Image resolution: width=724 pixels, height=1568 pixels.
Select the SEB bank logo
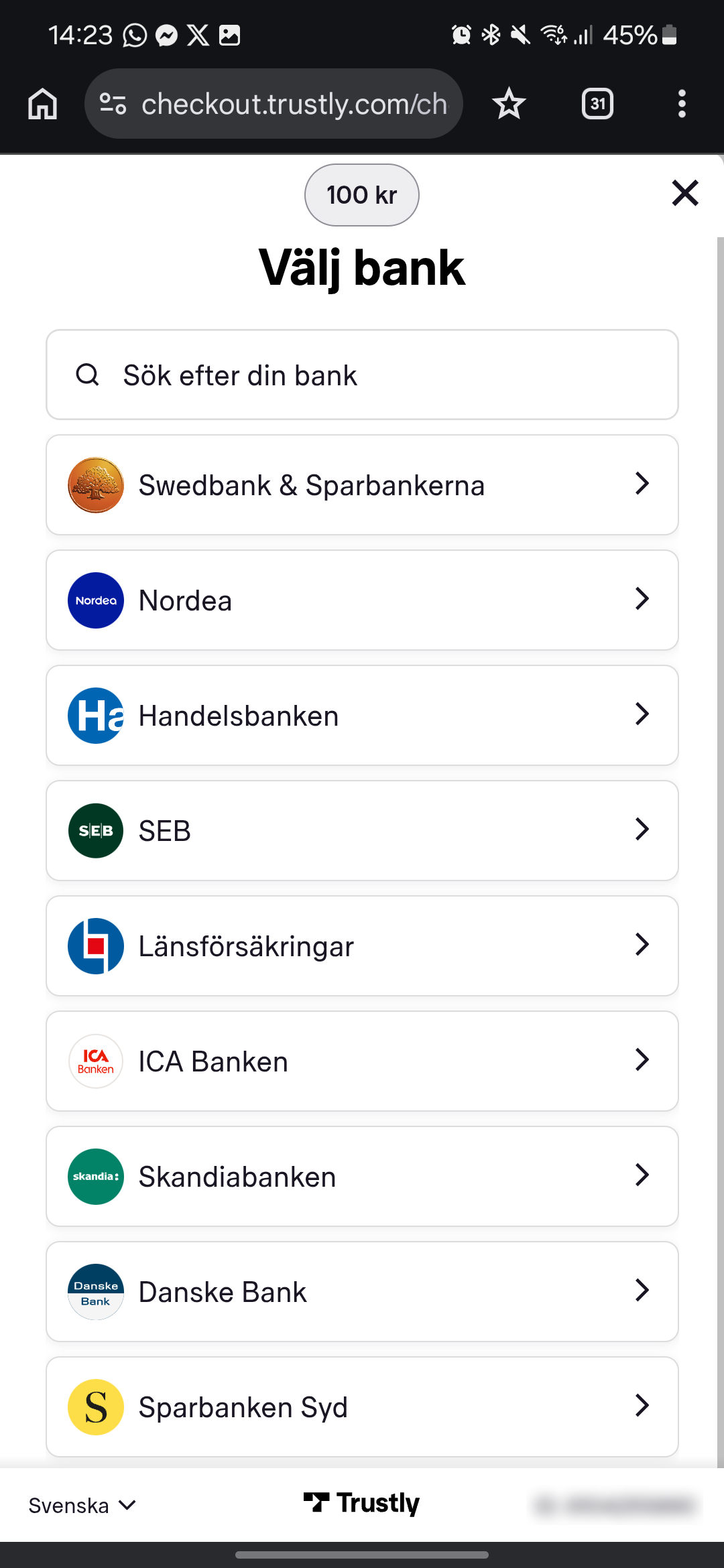(95, 830)
